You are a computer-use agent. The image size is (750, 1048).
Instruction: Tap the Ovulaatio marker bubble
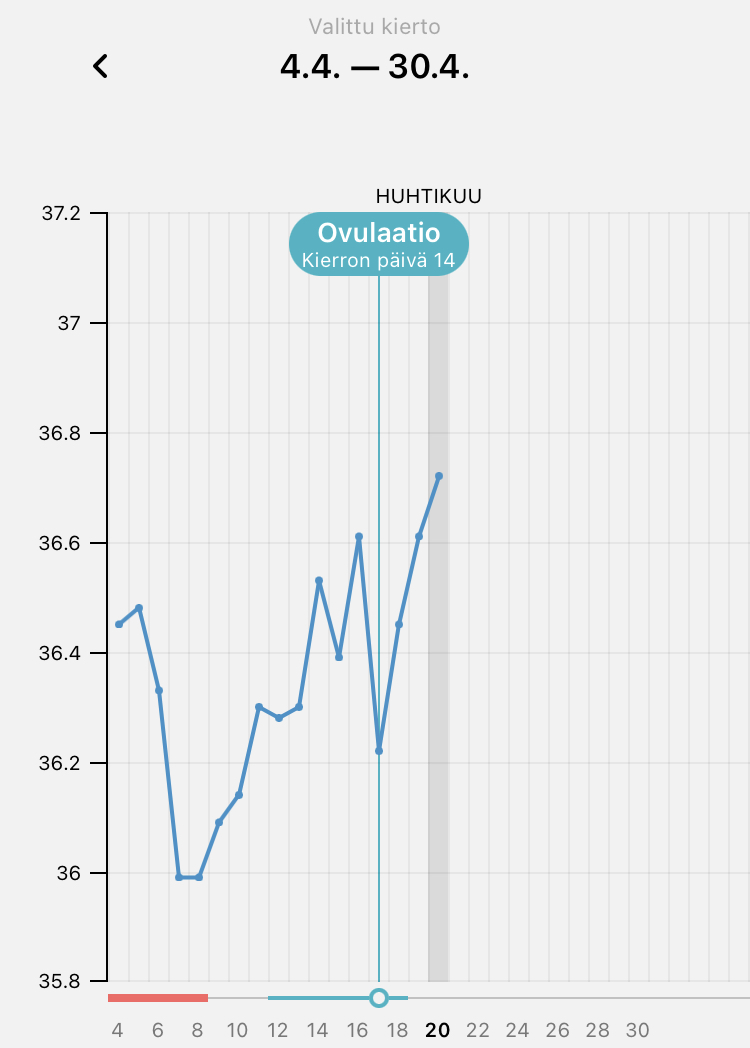[x=379, y=244]
